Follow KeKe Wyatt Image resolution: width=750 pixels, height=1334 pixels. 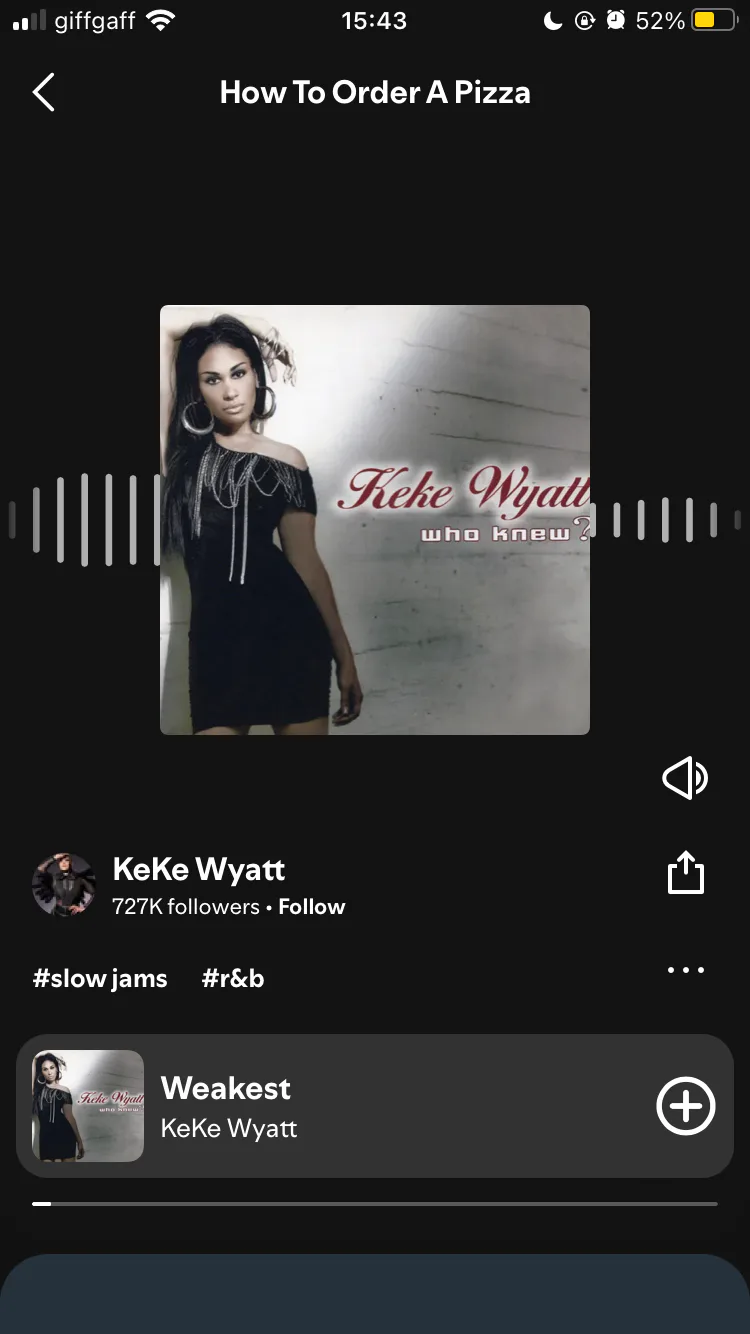click(312, 907)
